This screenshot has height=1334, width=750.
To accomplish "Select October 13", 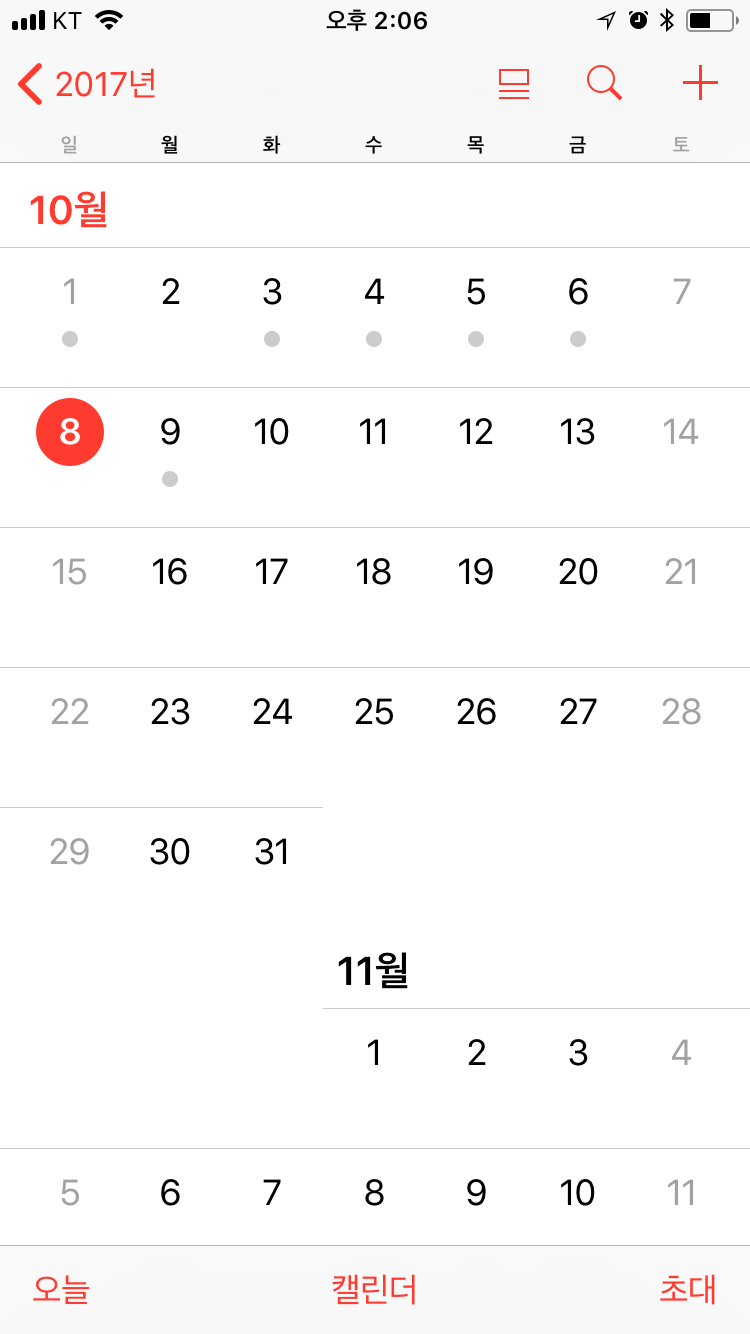I will (578, 432).
